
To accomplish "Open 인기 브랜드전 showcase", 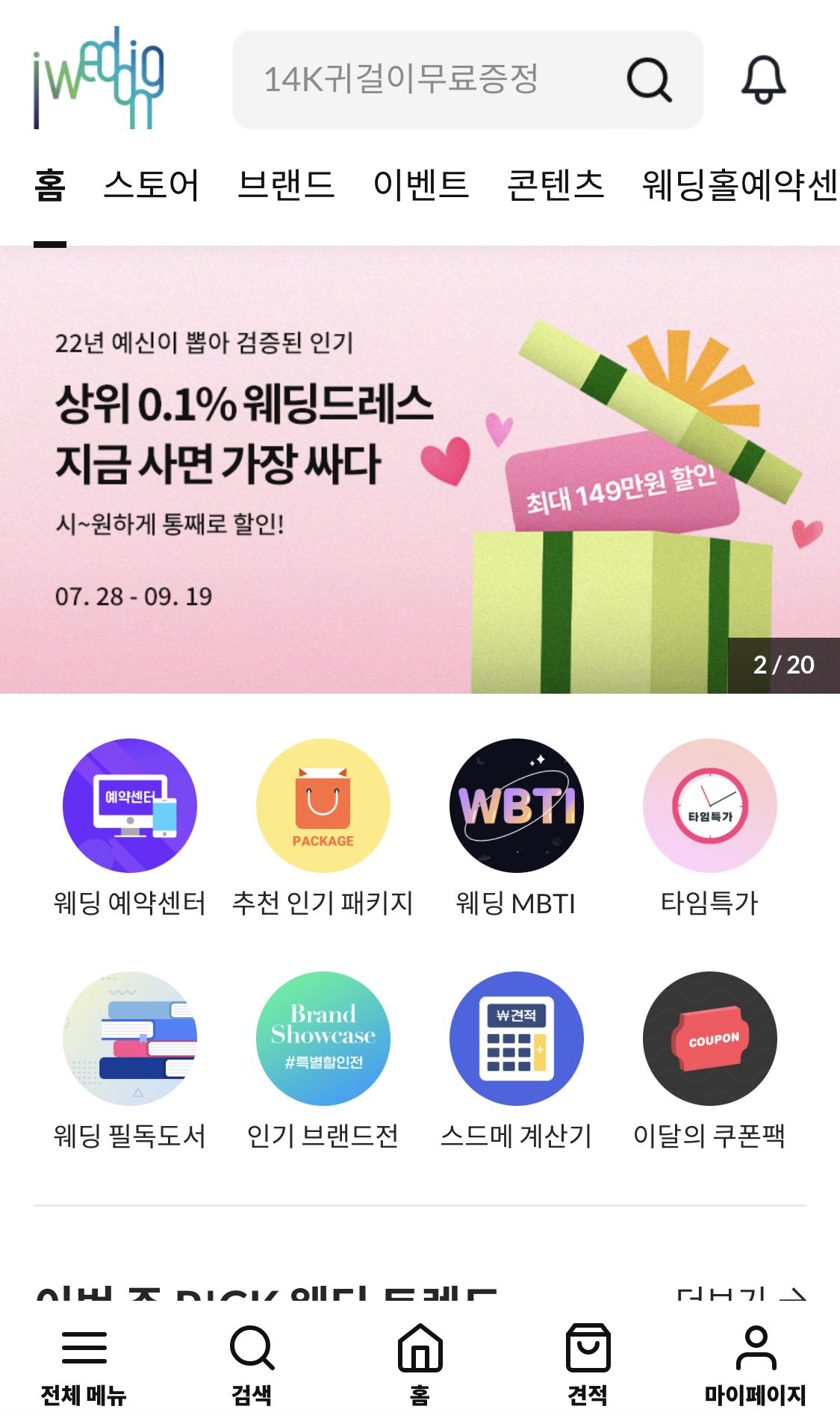I will (x=323, y=1039).
